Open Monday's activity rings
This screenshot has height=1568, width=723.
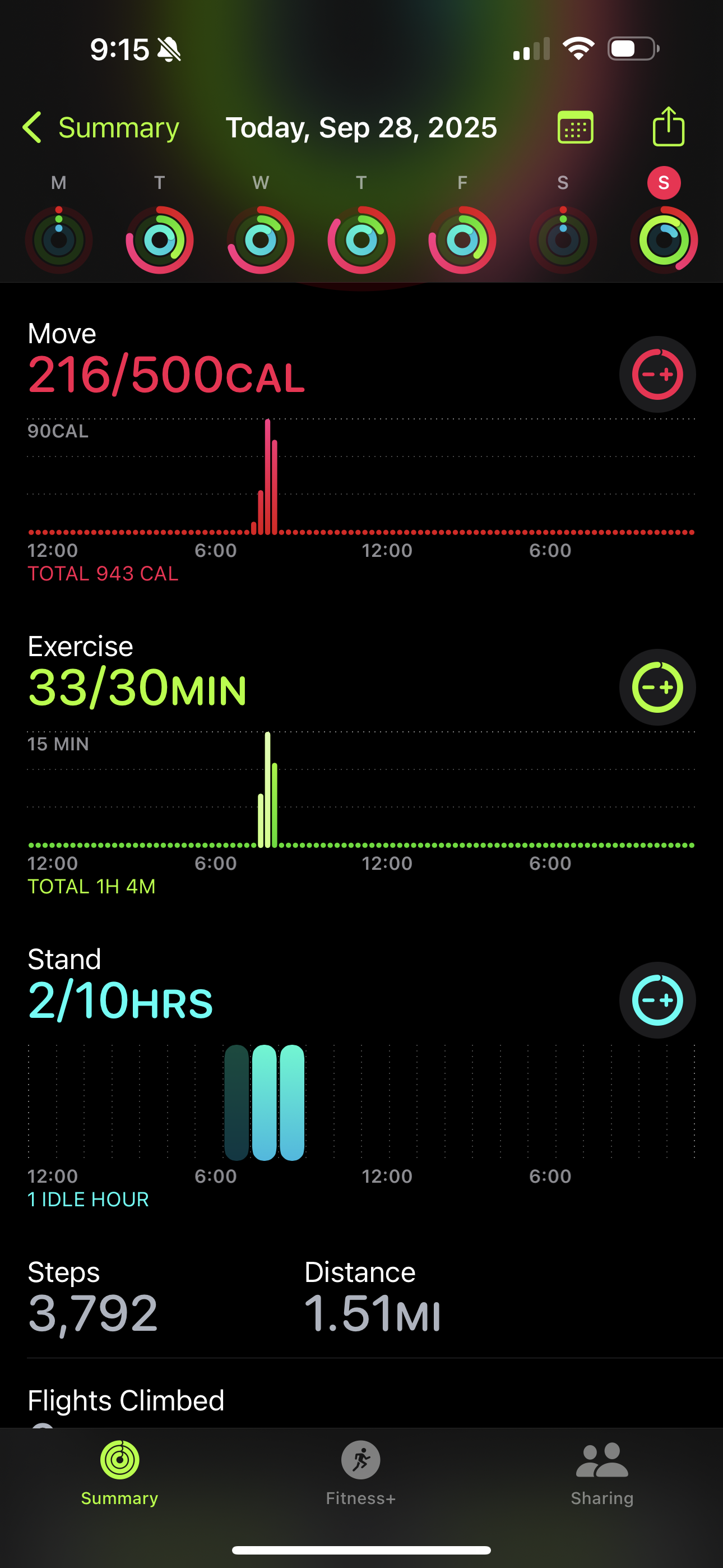58,239
